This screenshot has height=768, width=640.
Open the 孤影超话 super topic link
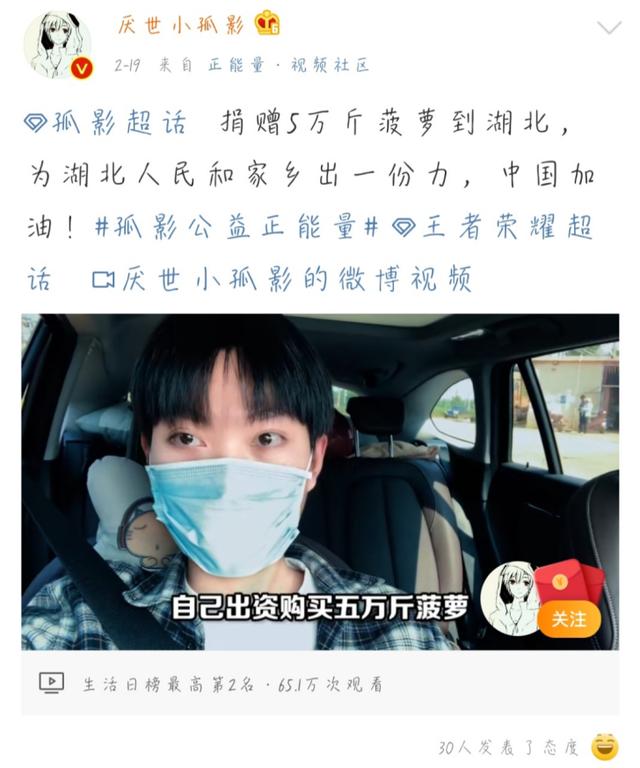[106, 124]
